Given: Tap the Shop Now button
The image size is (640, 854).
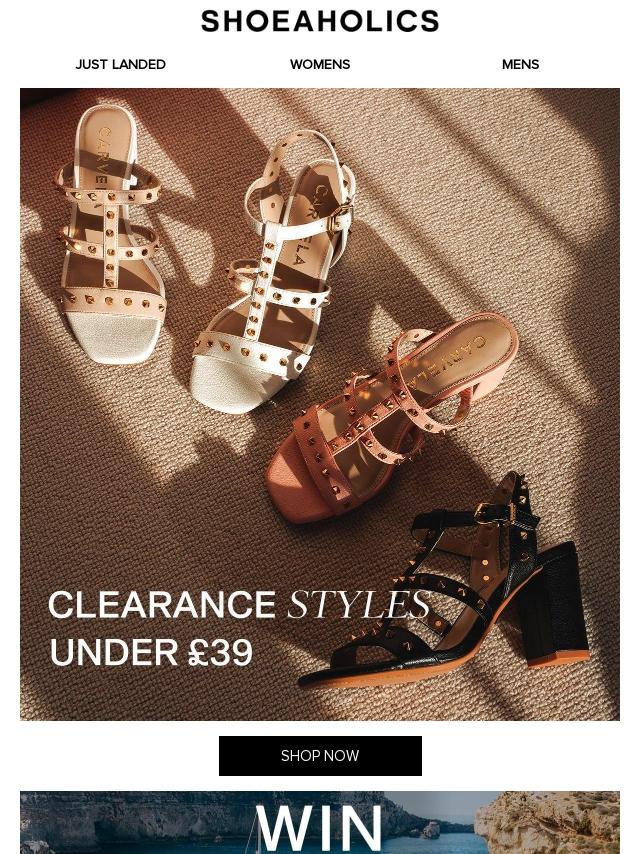Looking at the screenshot, I should pos(320,756).
